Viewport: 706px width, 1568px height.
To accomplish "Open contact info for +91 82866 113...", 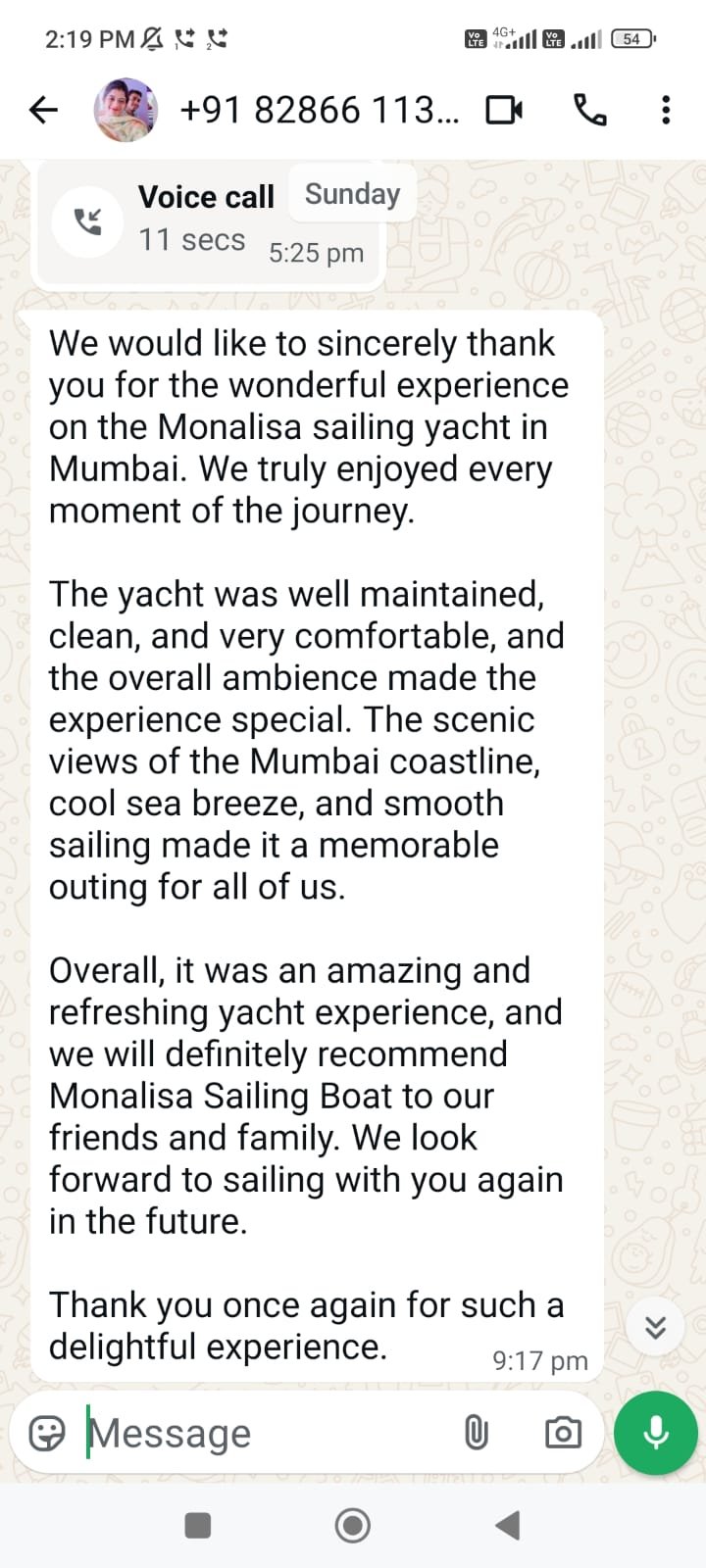I will pyautogui.click(x=319, y=110).
